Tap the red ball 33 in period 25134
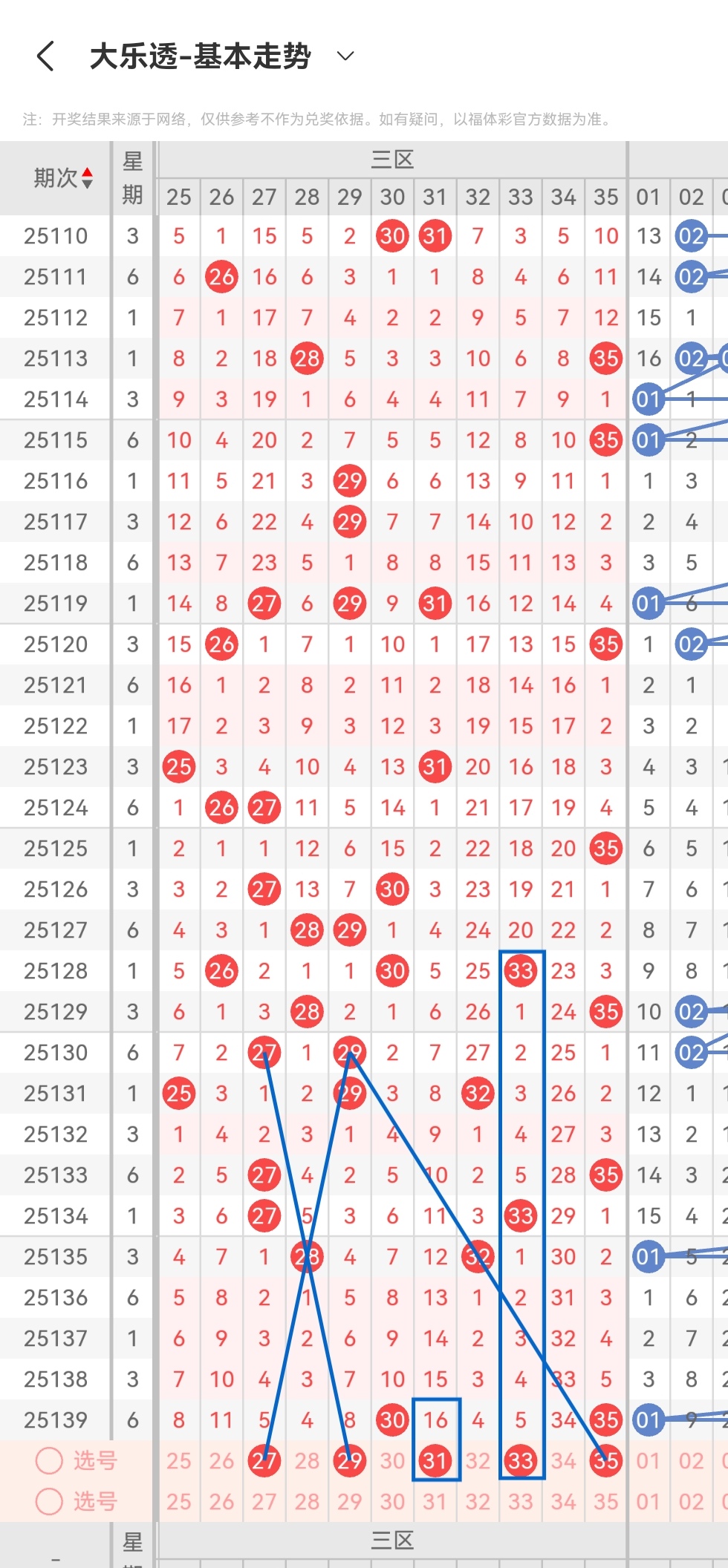 tap(521, 1216)
